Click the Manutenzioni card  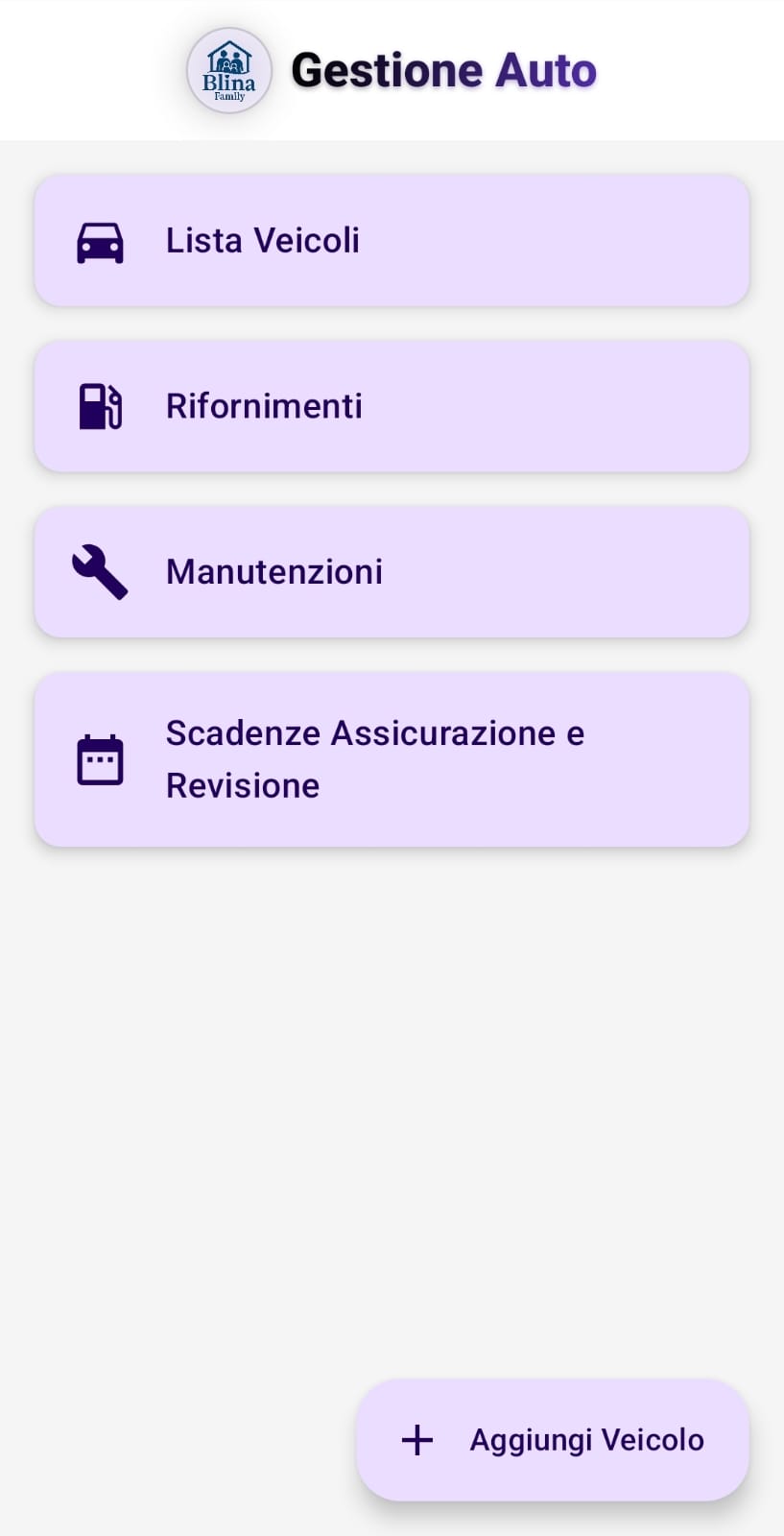[x=528, y=571]
